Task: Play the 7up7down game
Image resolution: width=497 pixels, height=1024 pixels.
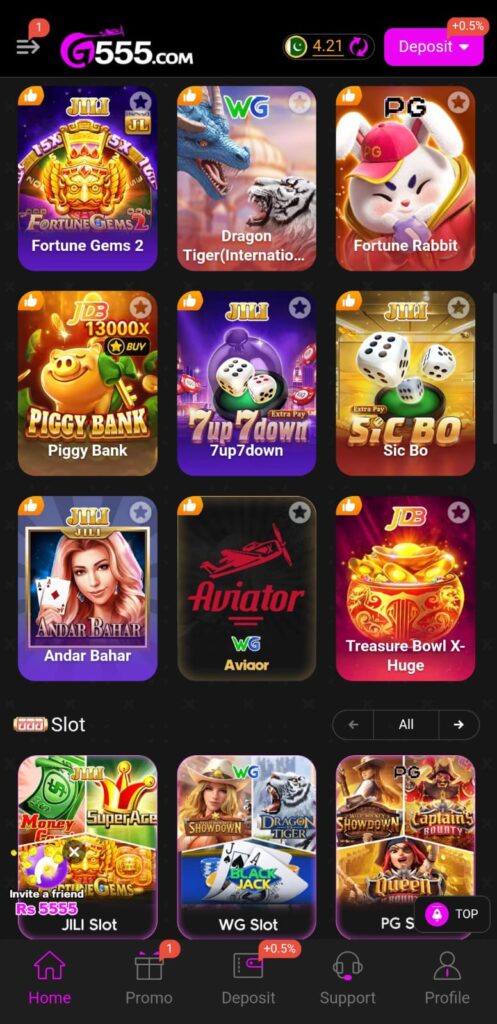Action: coord(247,383)
